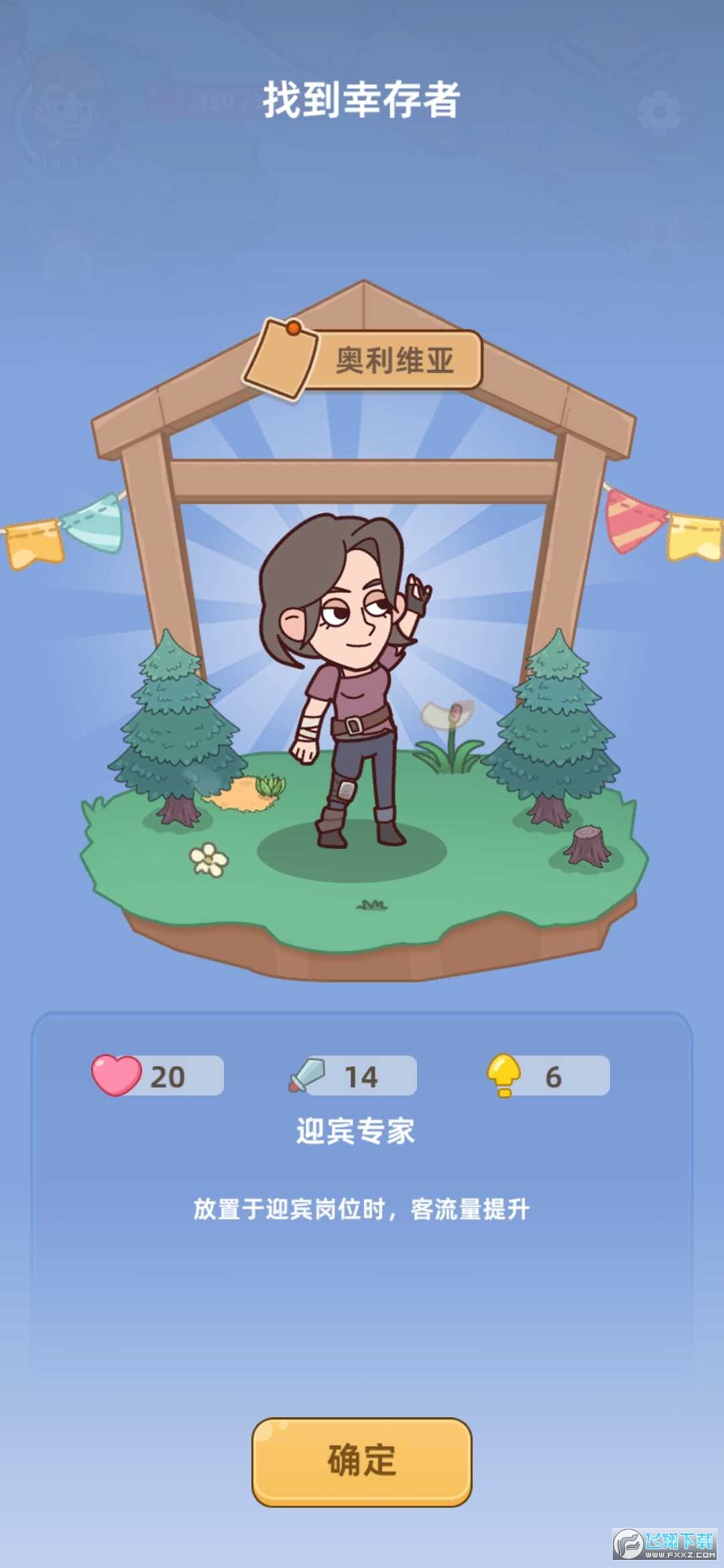
Task: Tap the 确定 confirm button
Action: point(361,1461)
